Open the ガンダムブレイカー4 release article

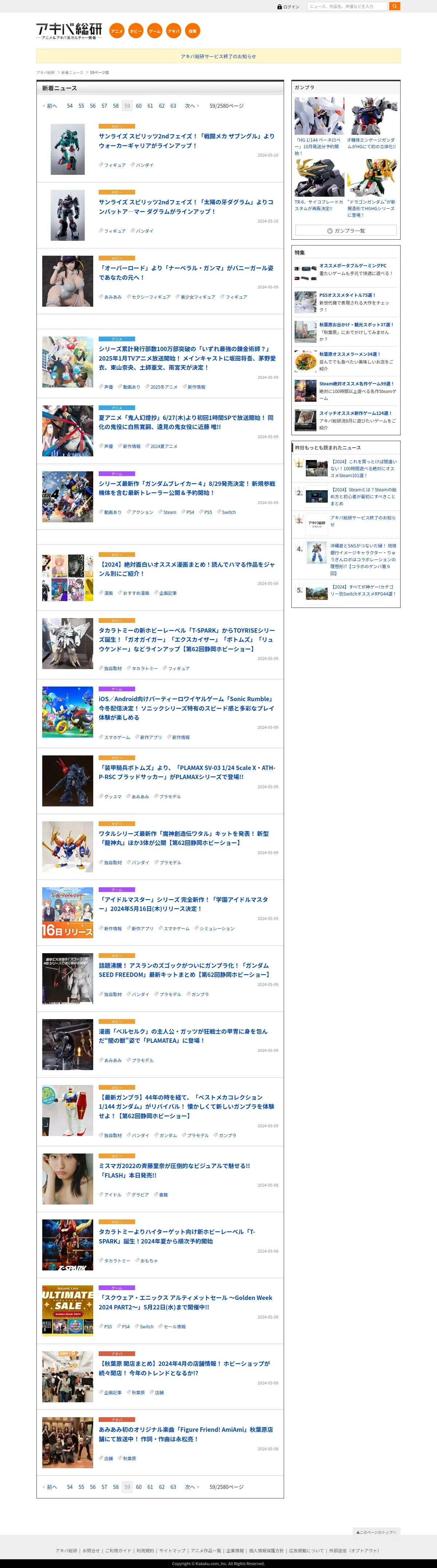tap(186, 488)
